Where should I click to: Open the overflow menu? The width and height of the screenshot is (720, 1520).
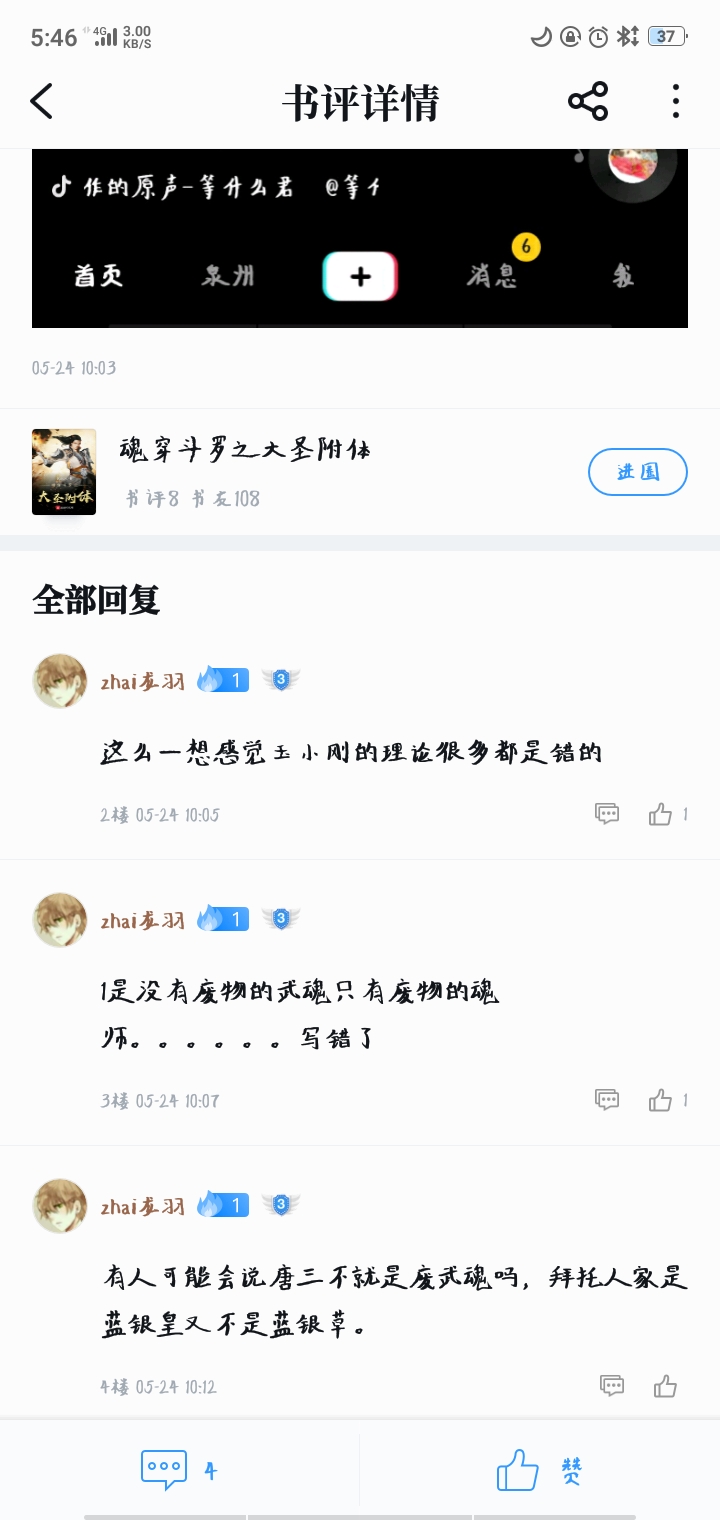tap(676, 102)
